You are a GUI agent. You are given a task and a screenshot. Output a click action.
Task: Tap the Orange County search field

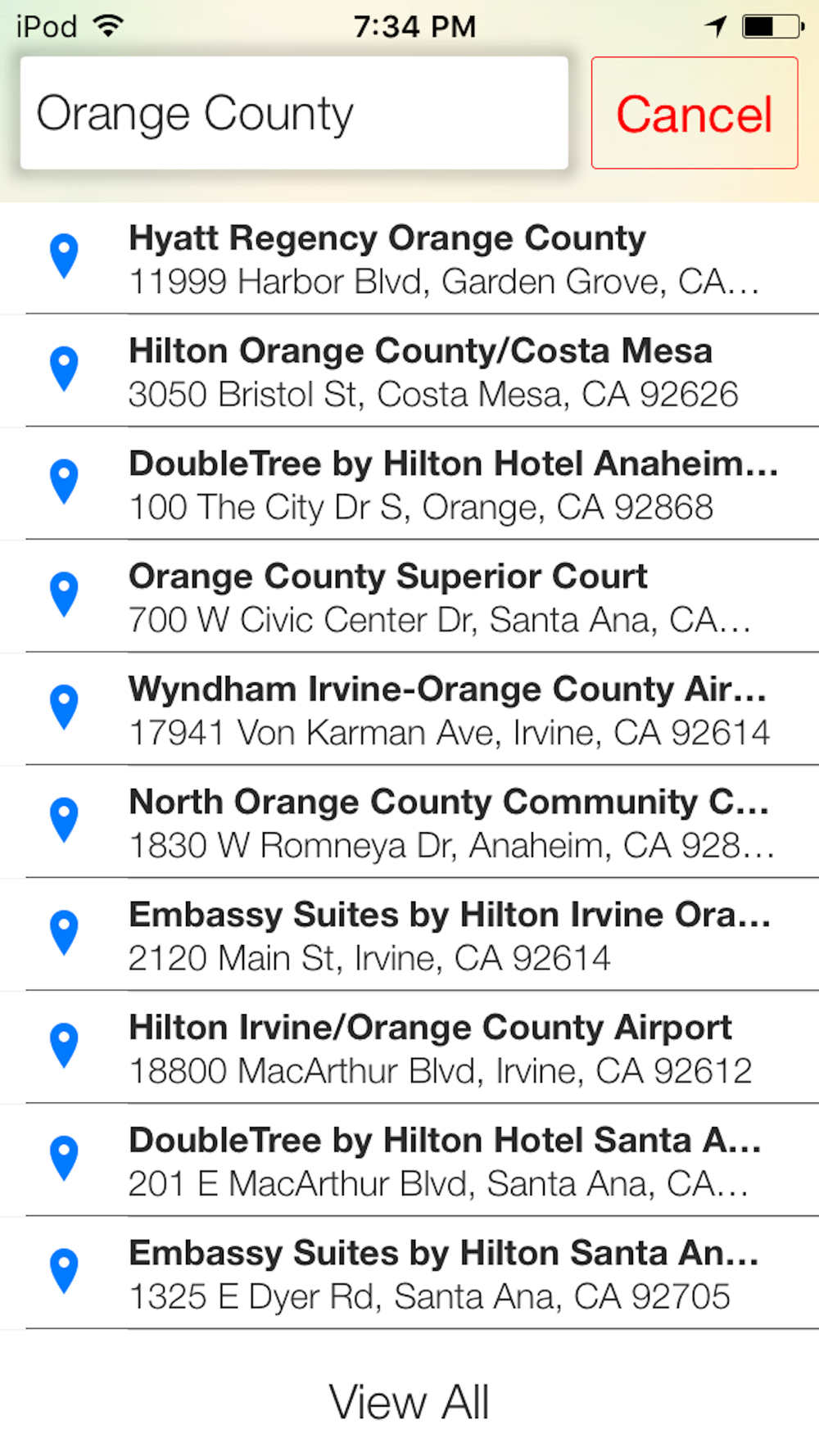click(294, 113)
